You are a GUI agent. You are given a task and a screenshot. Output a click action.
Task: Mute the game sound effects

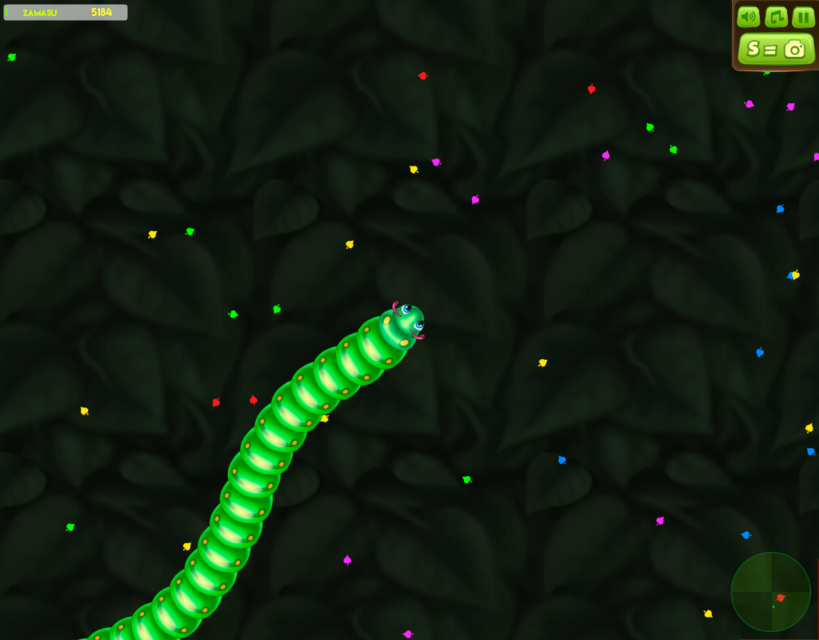(748, 17)
